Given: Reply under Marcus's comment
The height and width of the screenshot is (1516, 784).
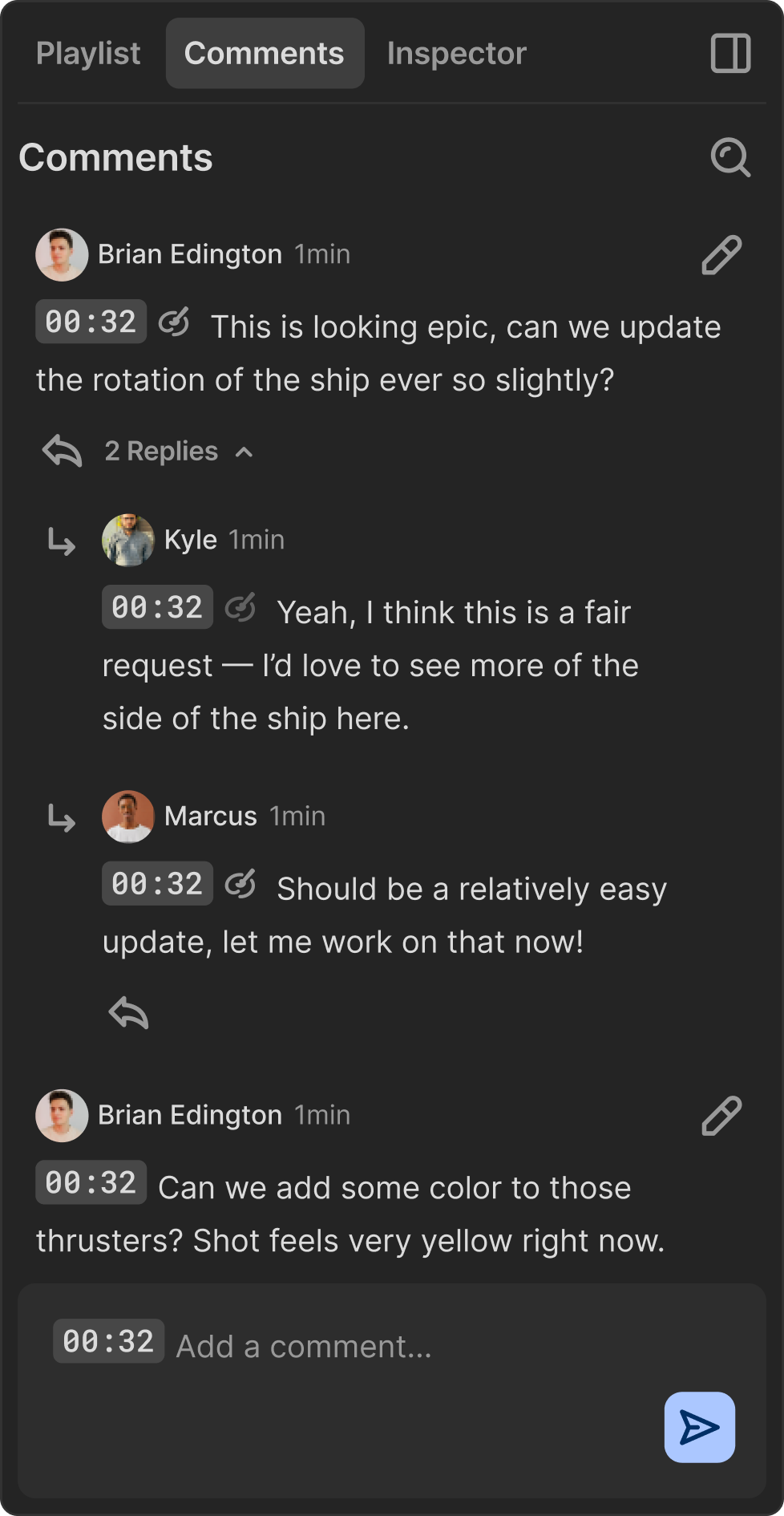Looking at the screenshot, I should (128, 1012).
